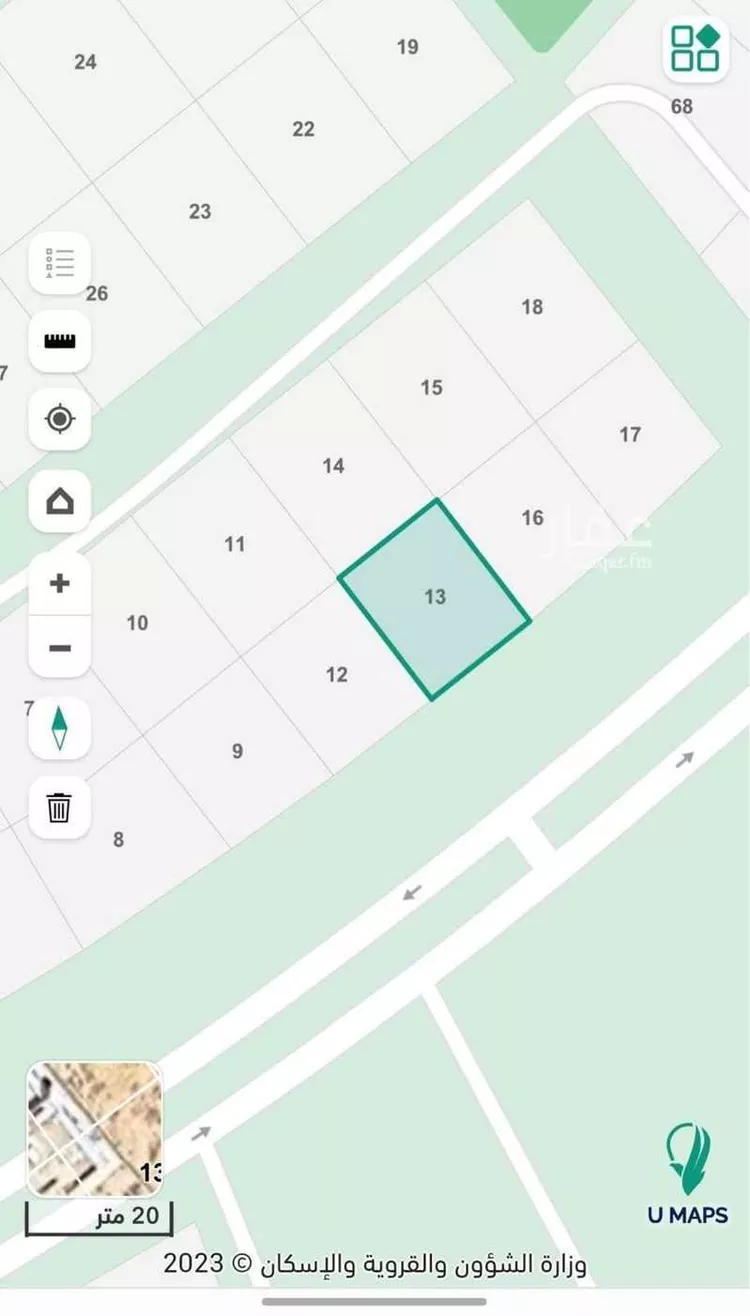Screen dimensions: 750x1316
Task: Select land parcel number 12
Action: (x=337, y=674)
